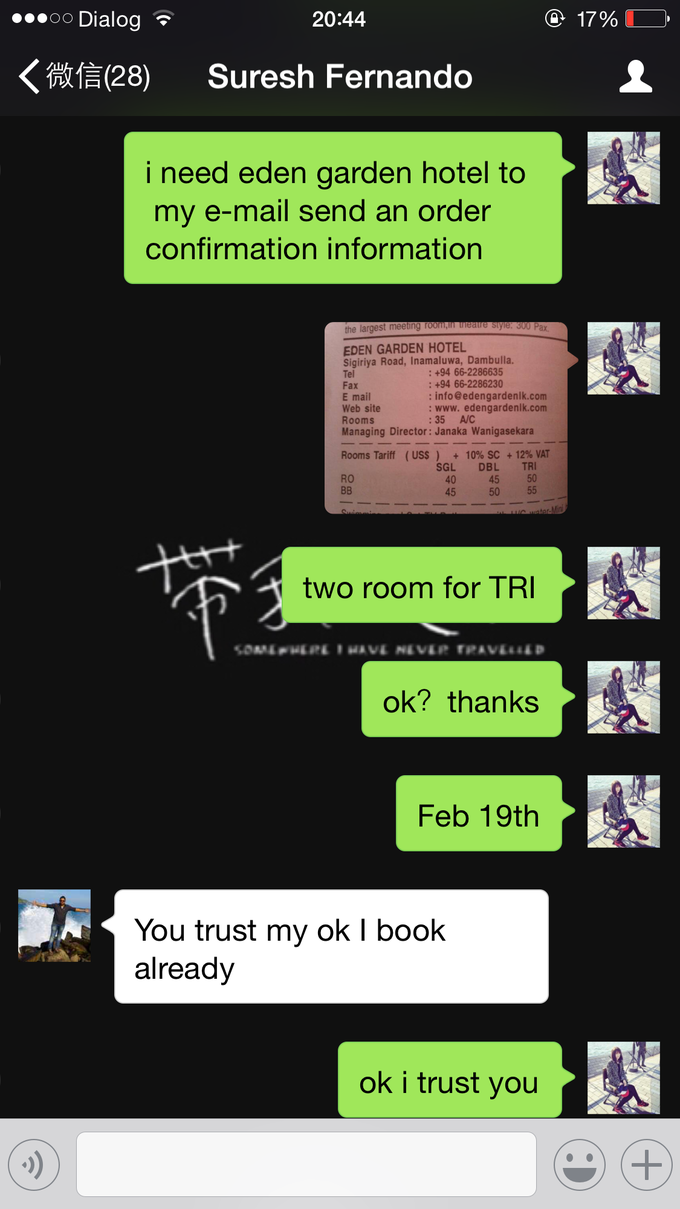Open the Eden Garden Hotel photo message
This screenshot has width=680, height=1209.
point(446,417)
